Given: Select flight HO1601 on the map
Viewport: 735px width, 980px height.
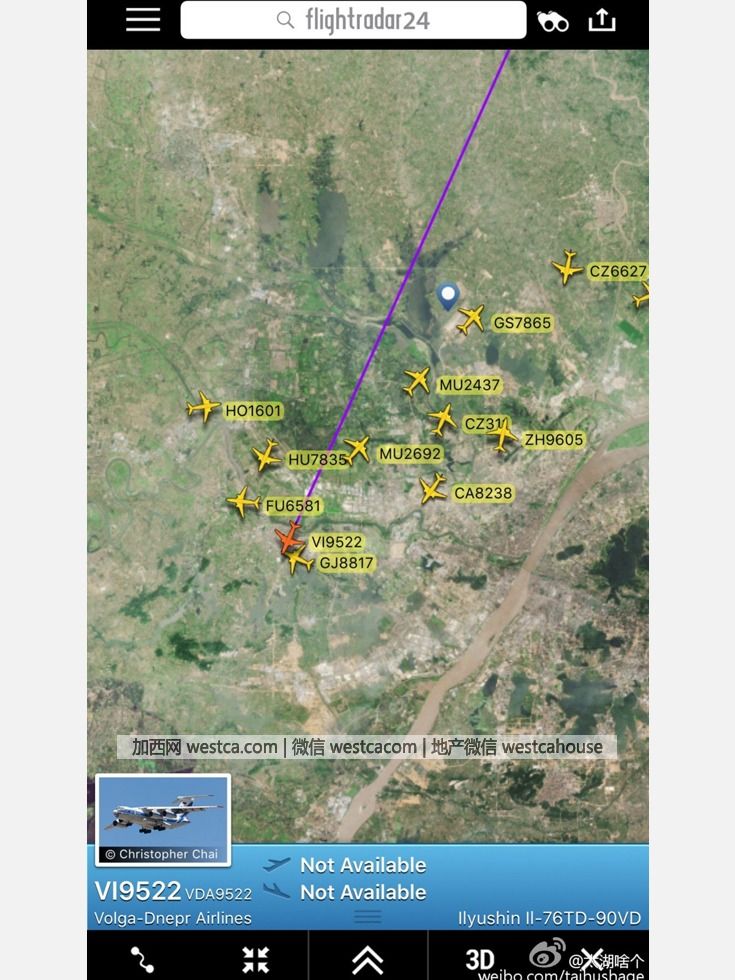Looking at the screenshot, I should point(203,407).
